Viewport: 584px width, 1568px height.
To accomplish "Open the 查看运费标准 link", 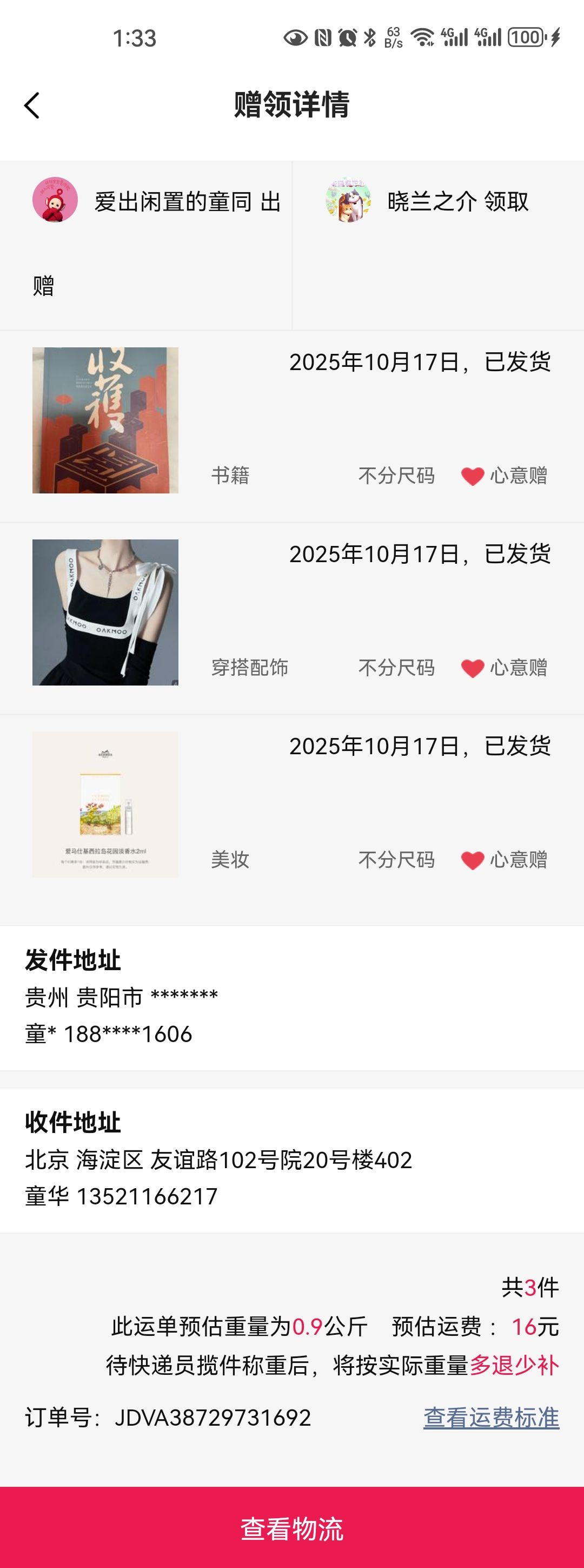I will coord(491,1417).
